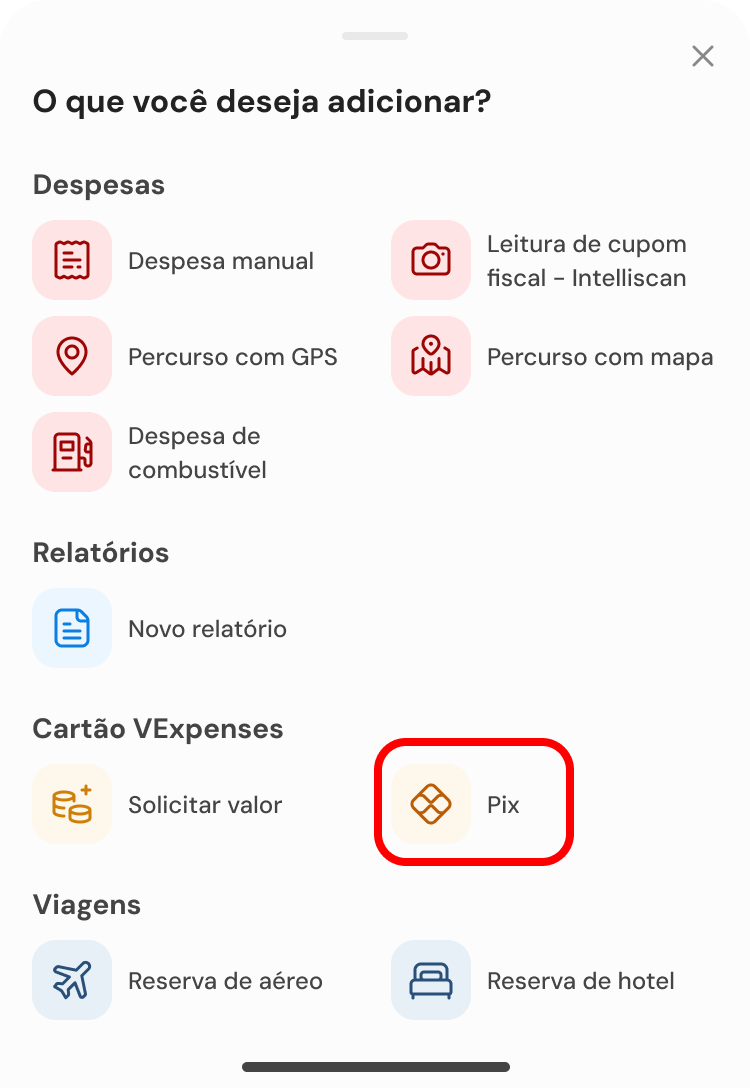Open the Pix option
The image size is (750, 1088).
coord(432,805)
